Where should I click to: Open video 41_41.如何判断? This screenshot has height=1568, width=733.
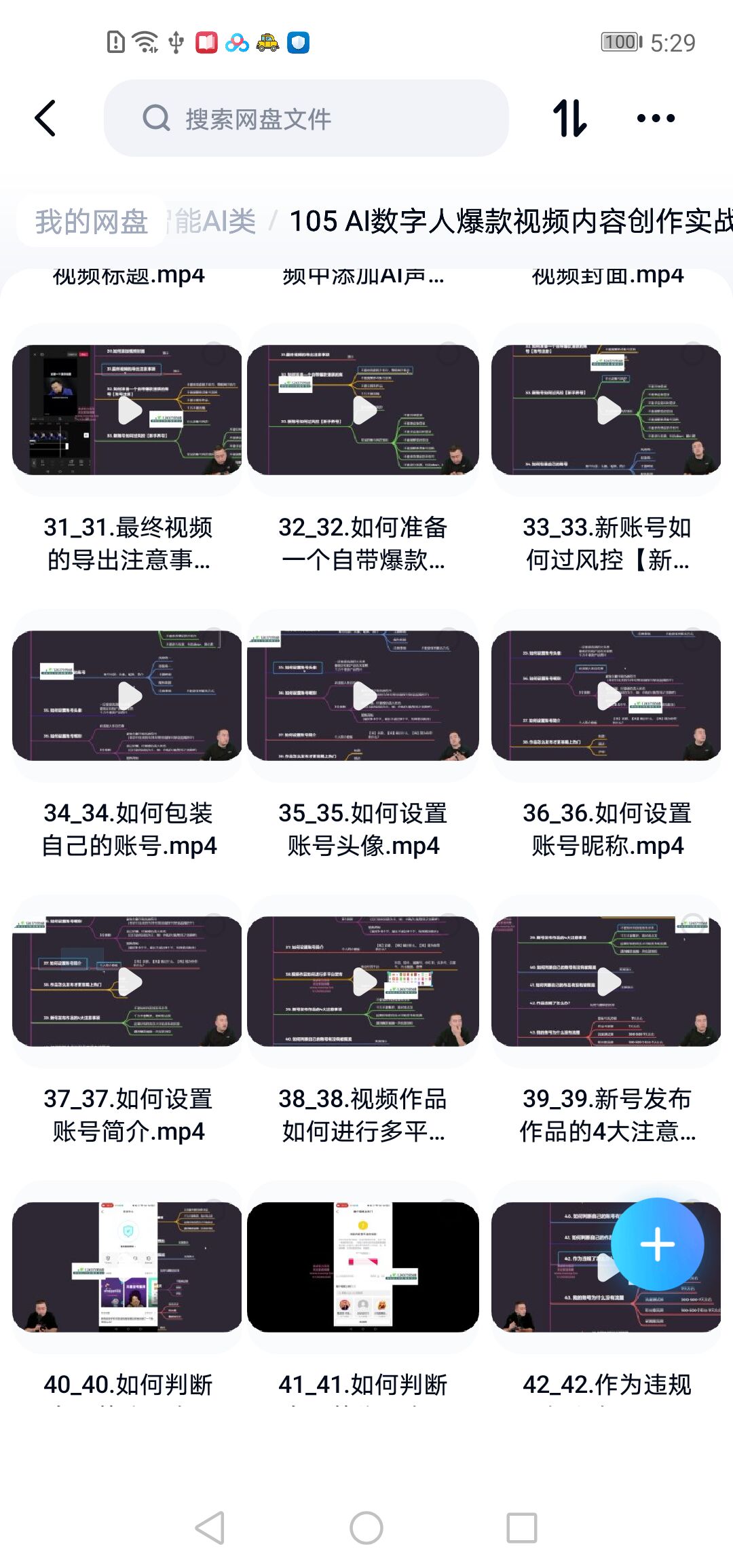click(363, 1267)
